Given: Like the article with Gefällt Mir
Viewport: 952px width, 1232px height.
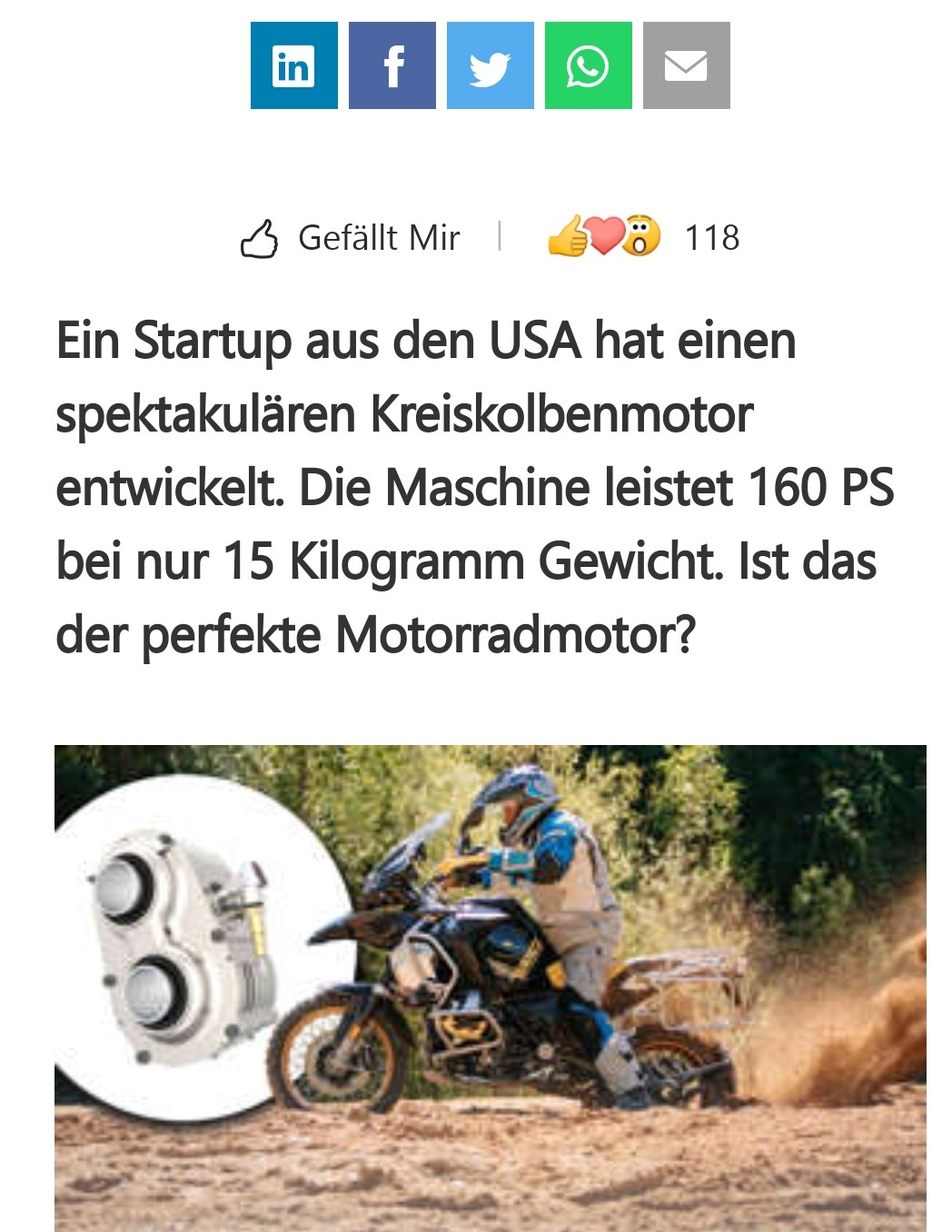Looking at the screenshot, I should point(351,238).
